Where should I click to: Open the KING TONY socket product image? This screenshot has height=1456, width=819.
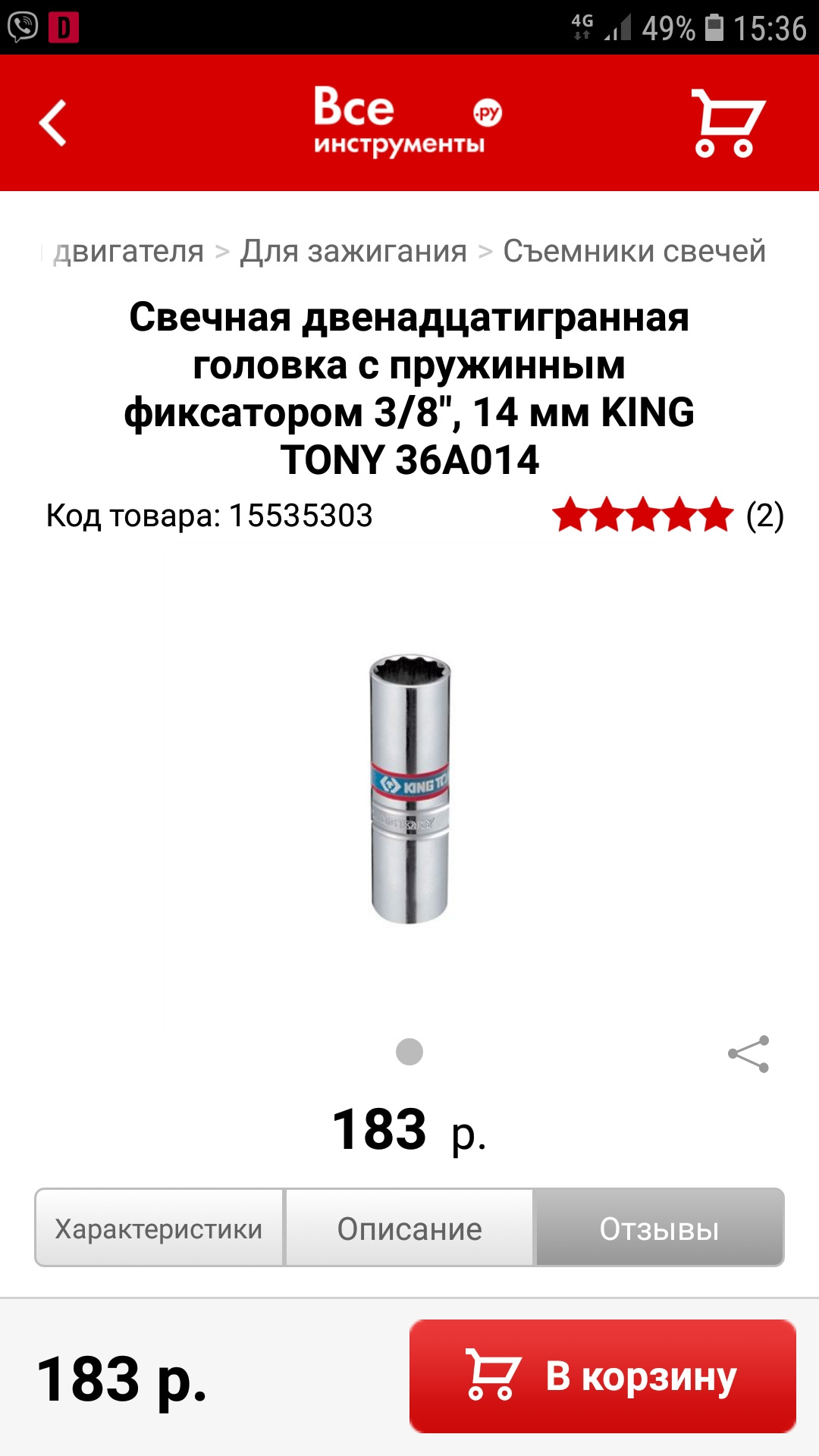[x=409, y=789]
